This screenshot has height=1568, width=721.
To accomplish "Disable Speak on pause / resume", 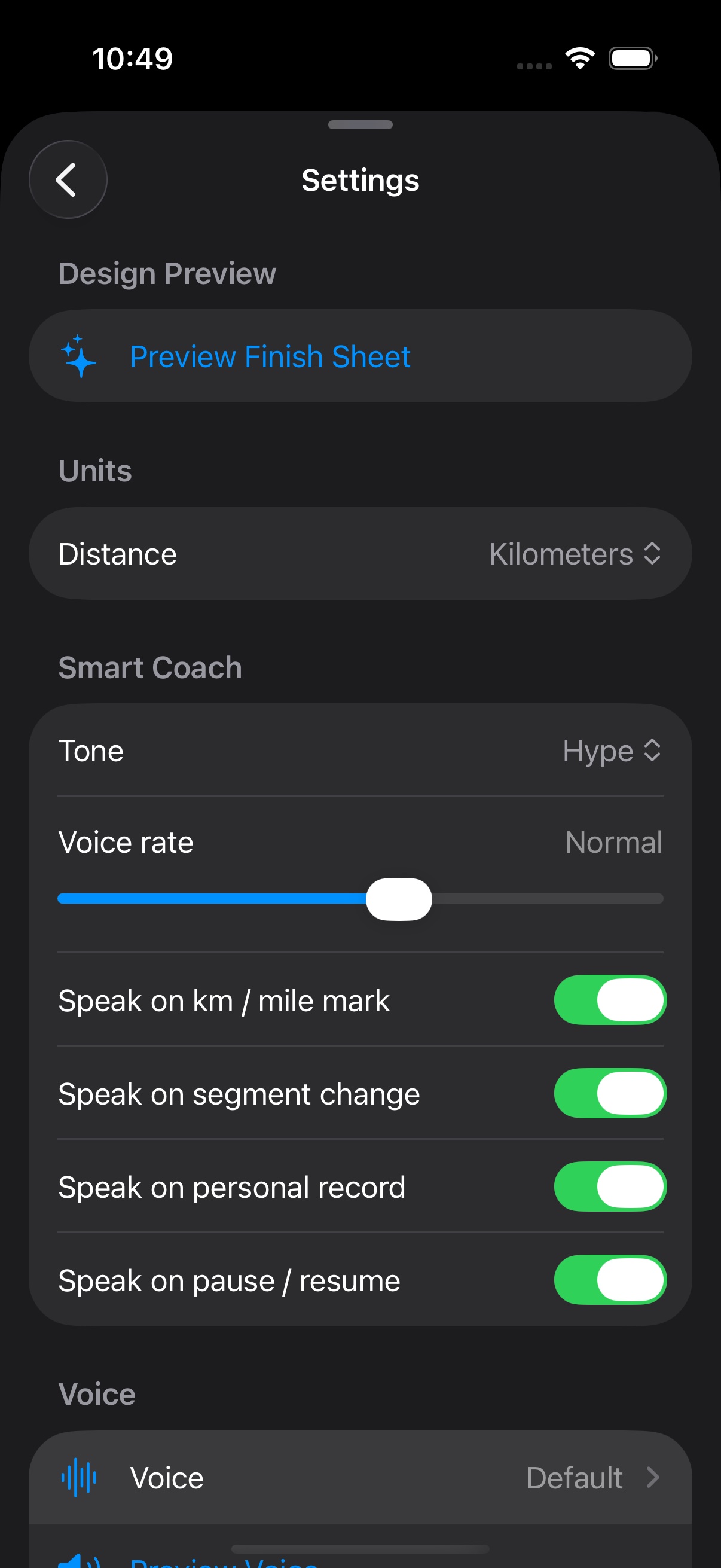I will [x=609, y=1280].
